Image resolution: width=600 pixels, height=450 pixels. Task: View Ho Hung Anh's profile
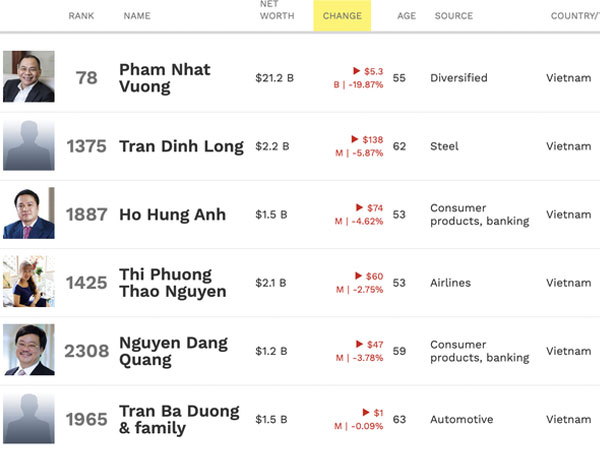172,214
